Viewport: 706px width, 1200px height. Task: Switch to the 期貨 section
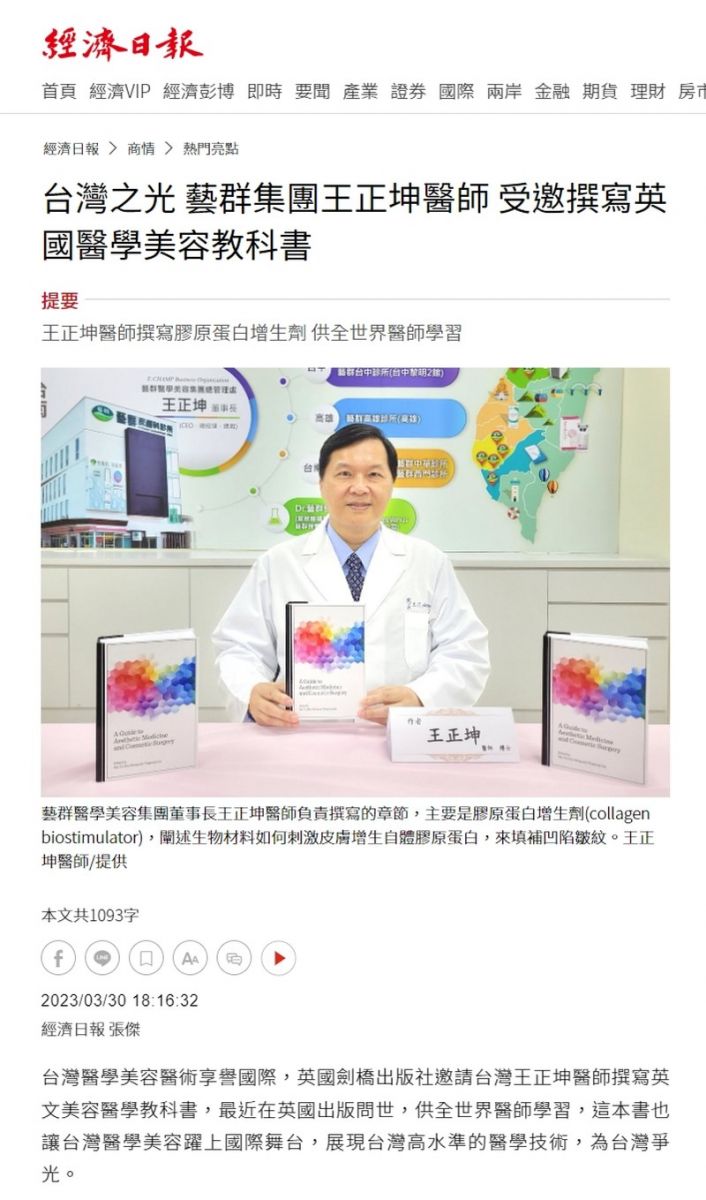(x=600, y=91)
